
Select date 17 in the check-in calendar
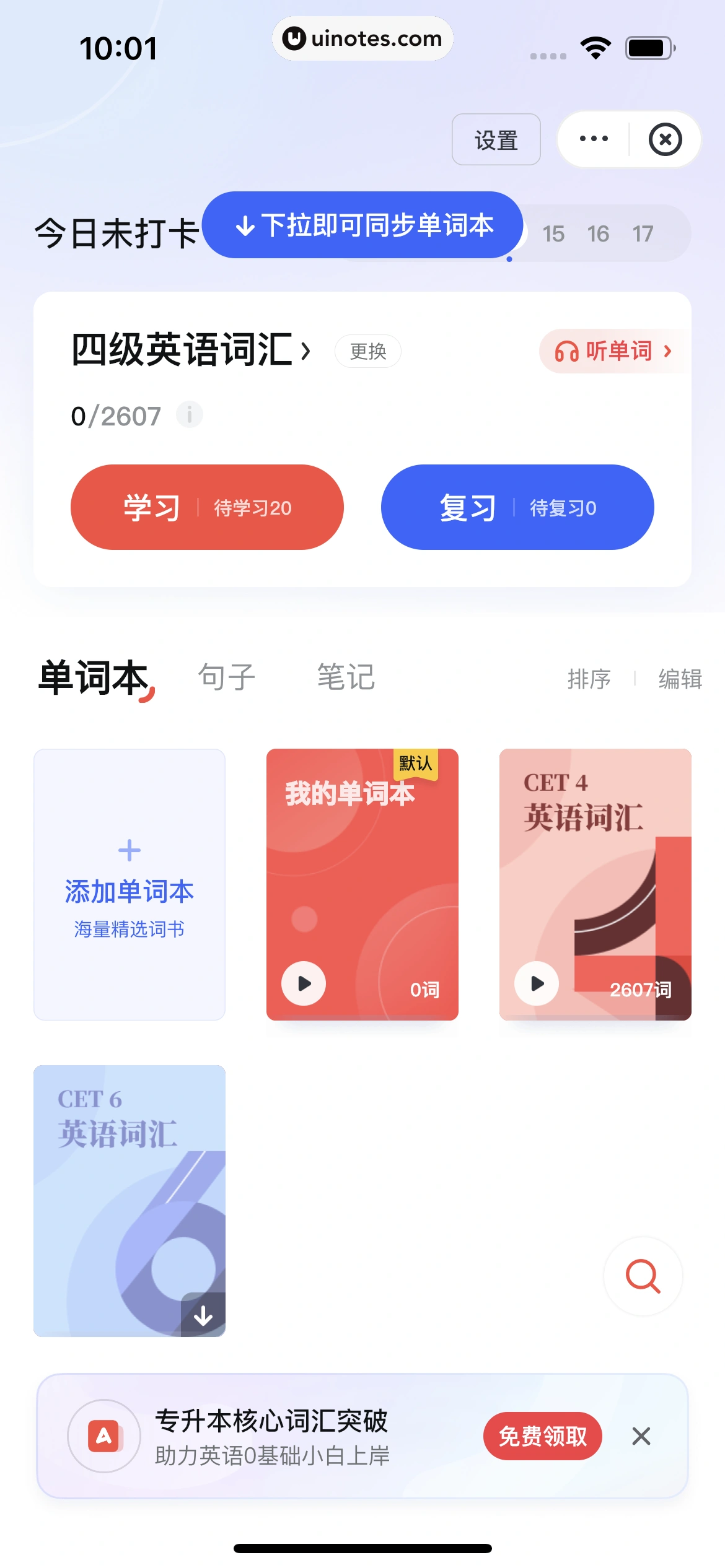(643, 233)
